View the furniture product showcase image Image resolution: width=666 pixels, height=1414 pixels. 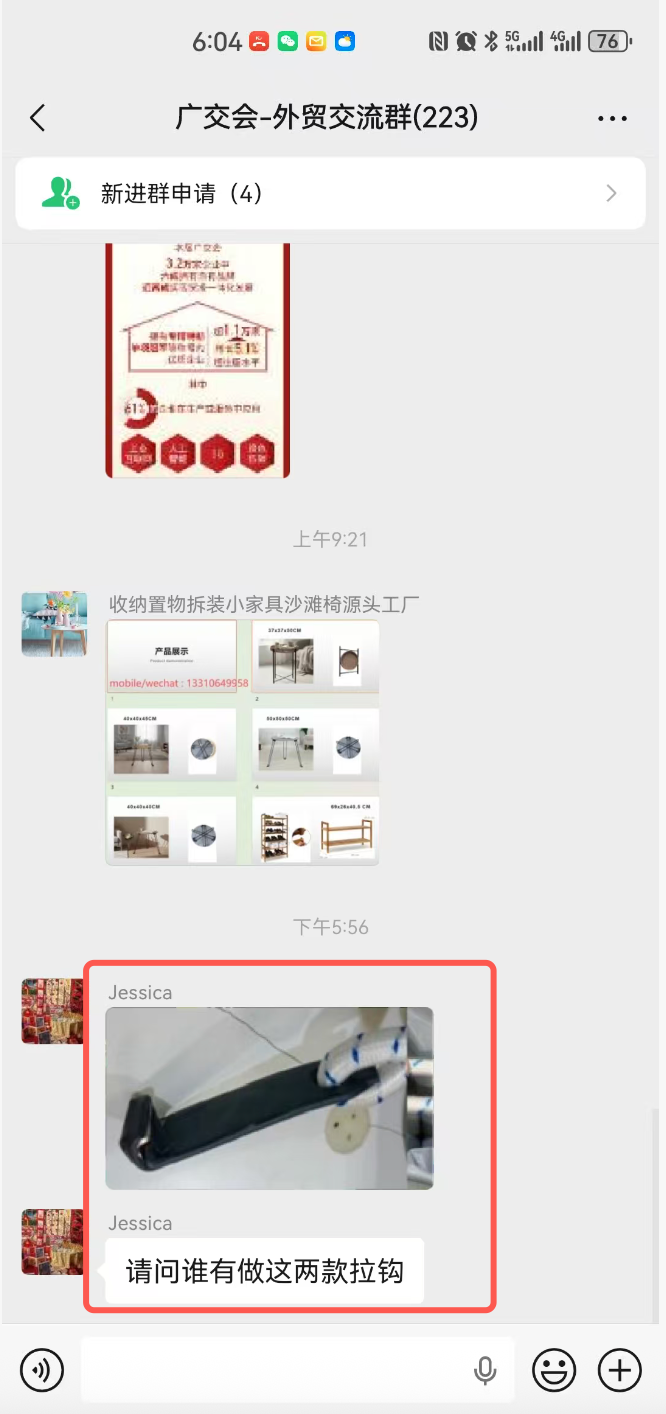[243, 742]
